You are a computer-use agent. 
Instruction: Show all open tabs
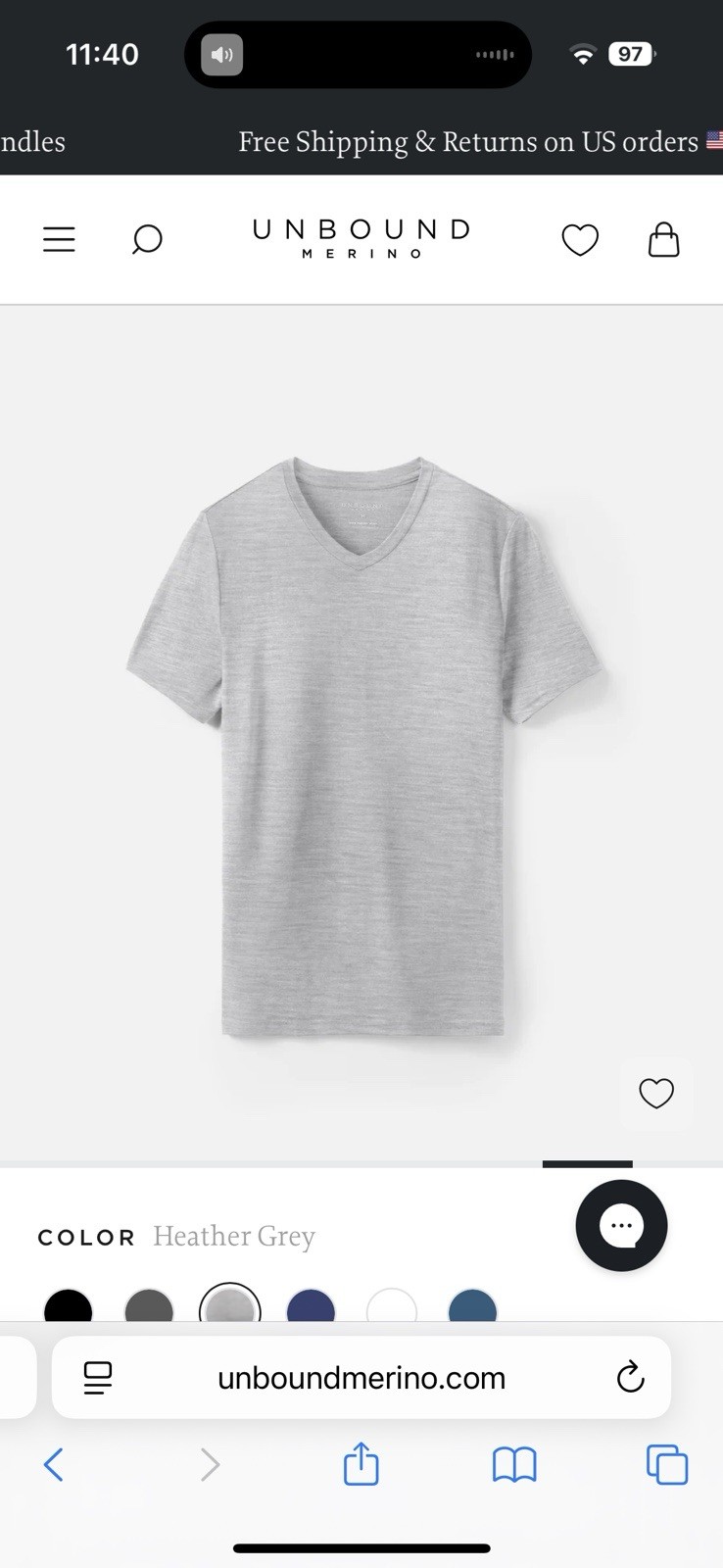point(667,1465)
